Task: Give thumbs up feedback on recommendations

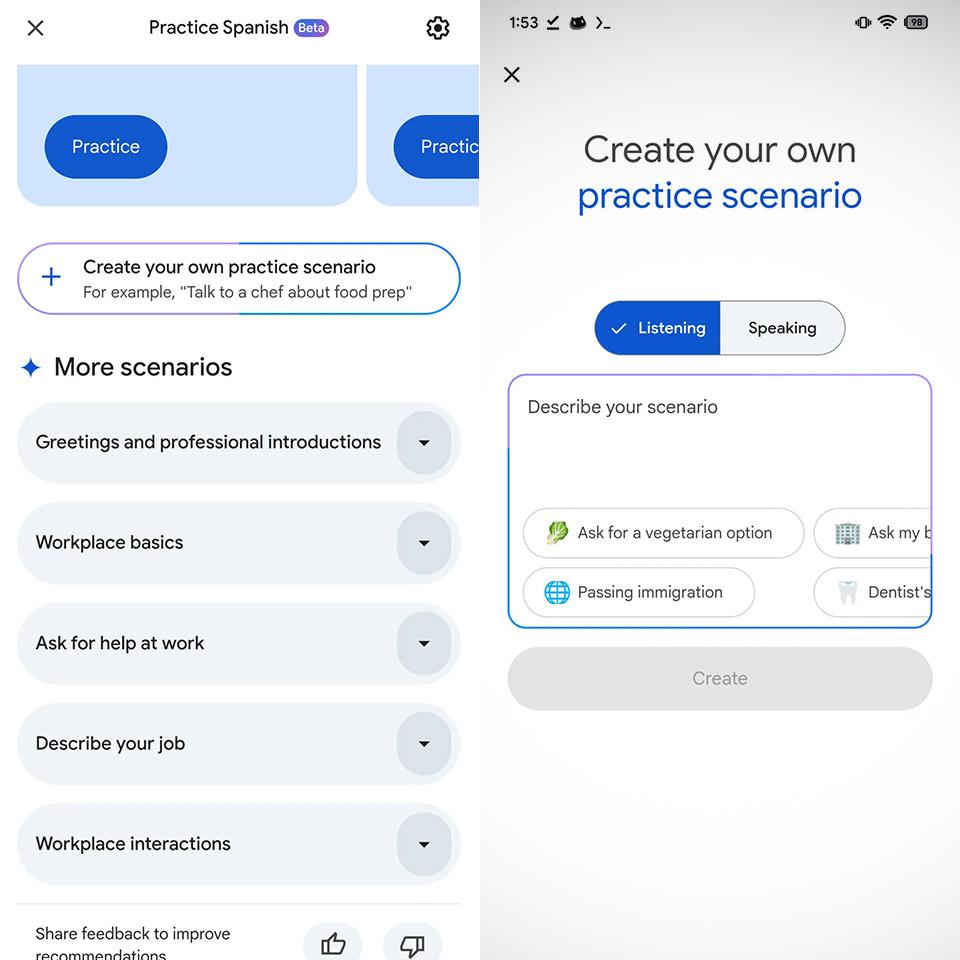Action: click(x=333, y=943)
